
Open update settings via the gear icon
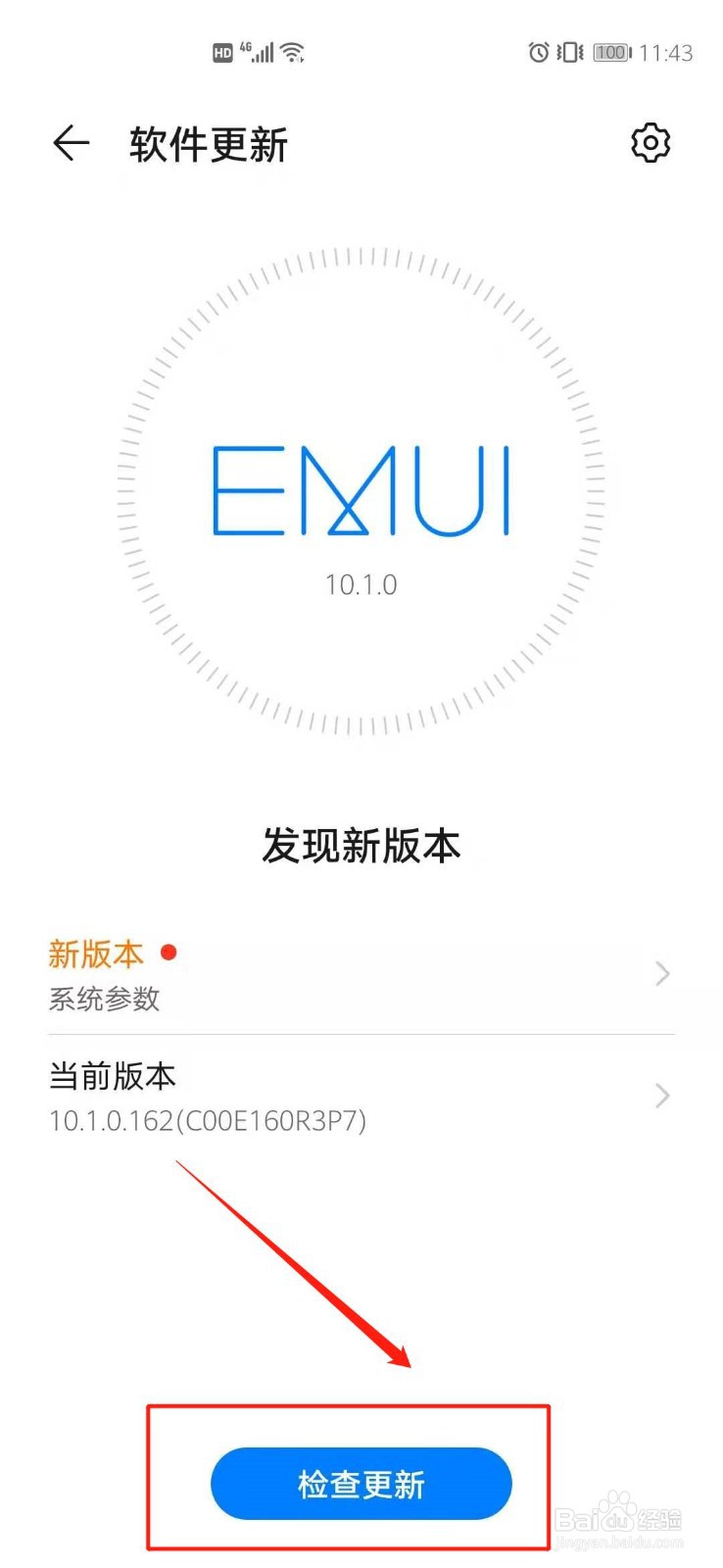[650, 143]
